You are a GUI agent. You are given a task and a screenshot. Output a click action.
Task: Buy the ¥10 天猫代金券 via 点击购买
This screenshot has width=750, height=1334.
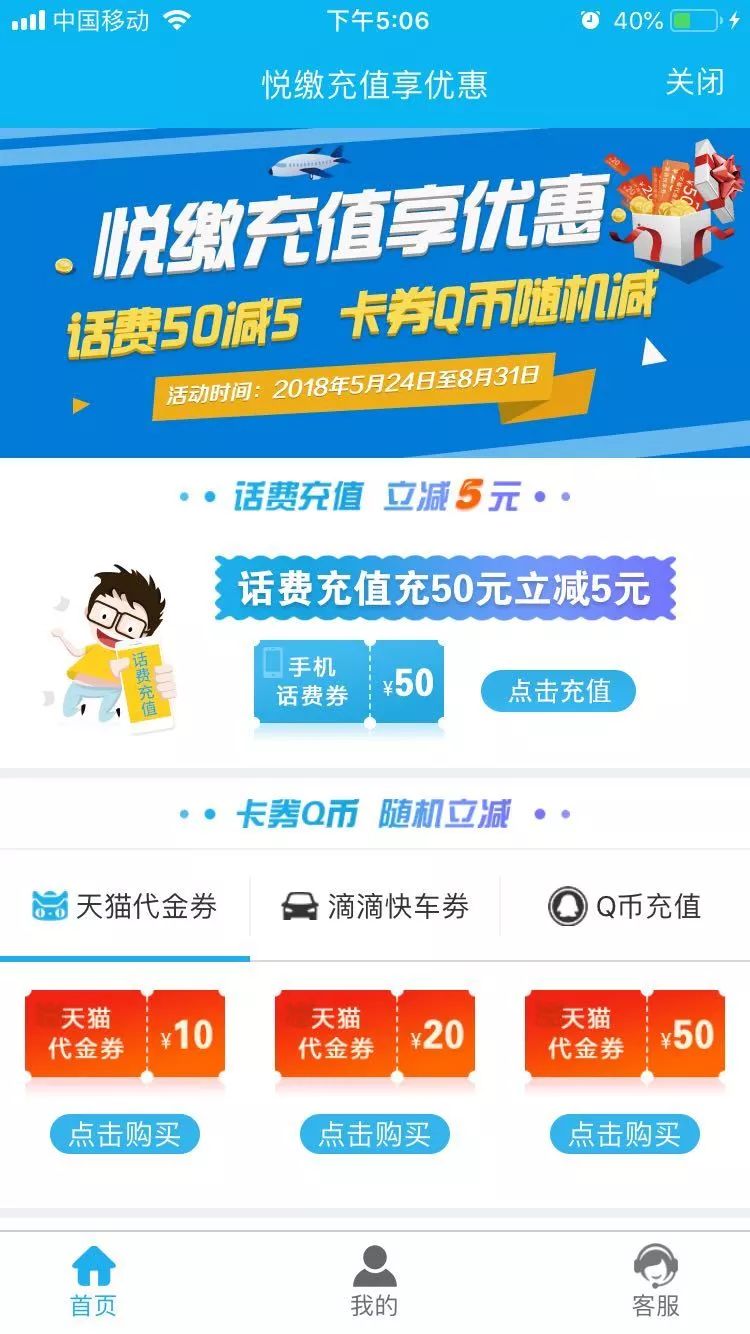(125, 1134)
